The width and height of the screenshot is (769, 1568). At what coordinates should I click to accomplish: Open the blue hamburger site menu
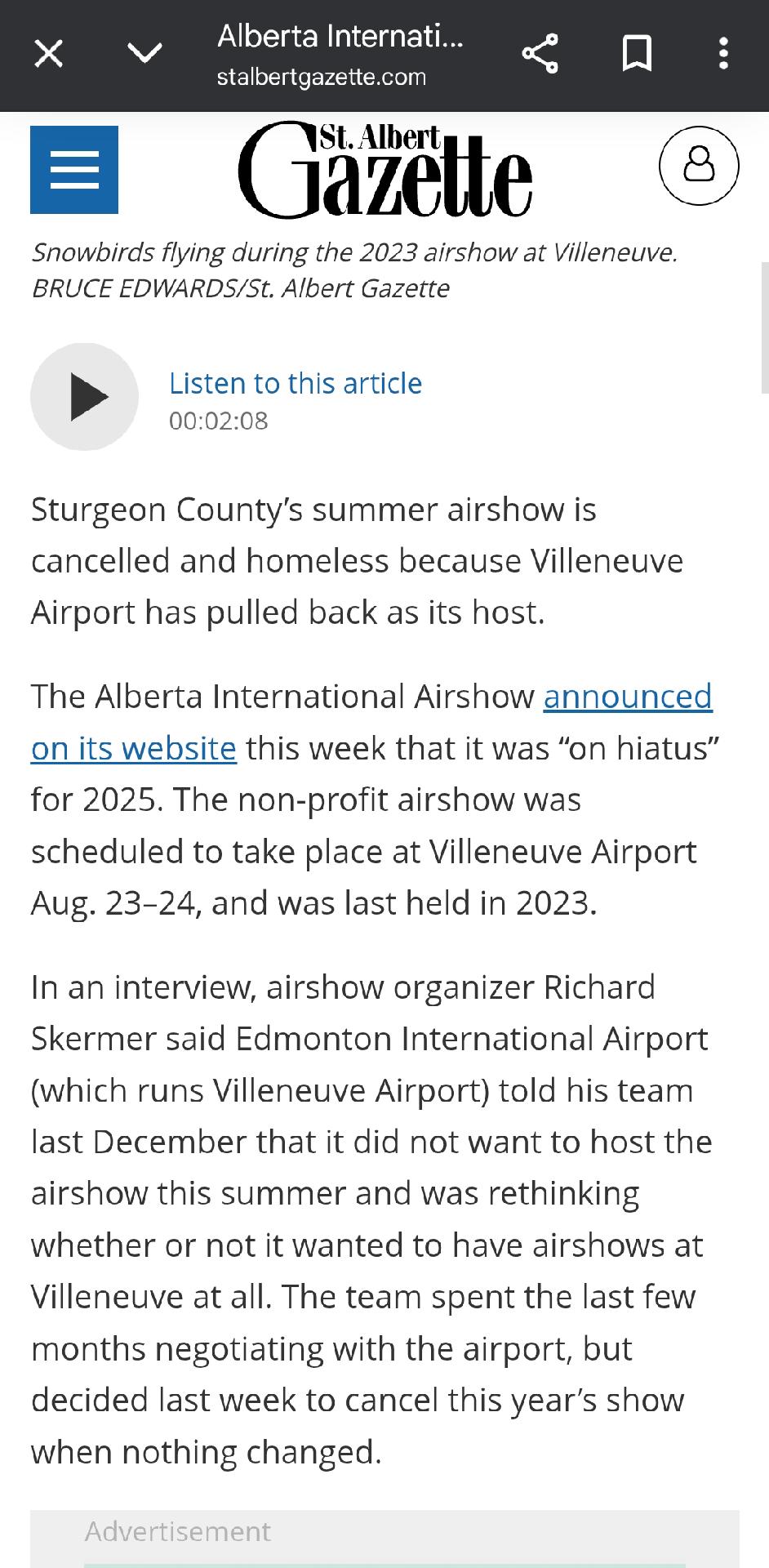pos(74,170)
